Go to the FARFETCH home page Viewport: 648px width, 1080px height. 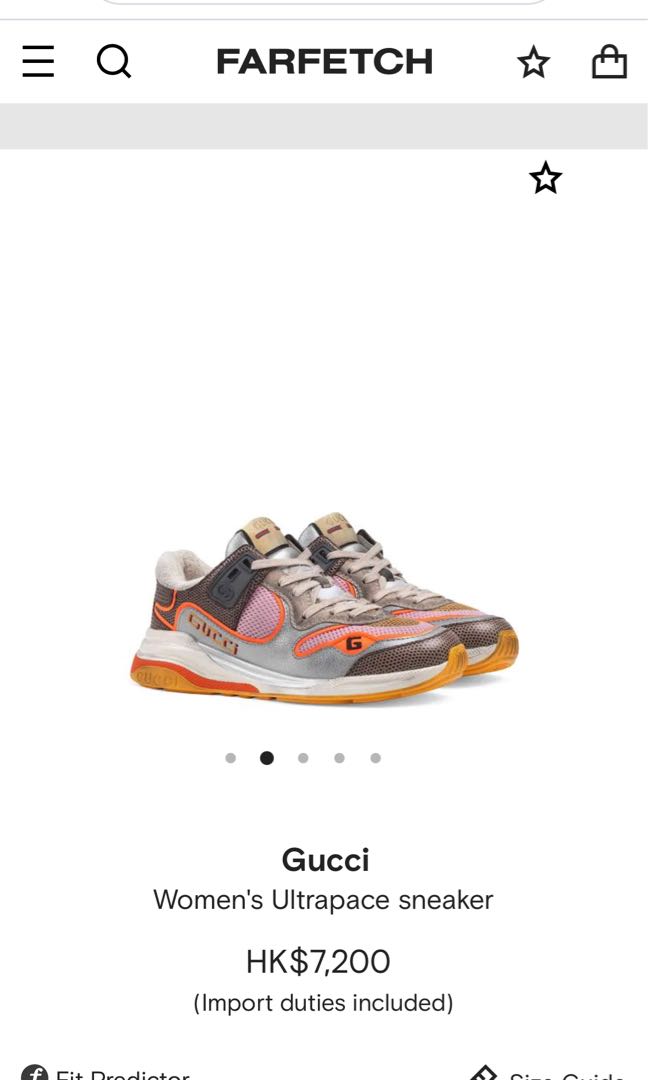click(324, 62)
